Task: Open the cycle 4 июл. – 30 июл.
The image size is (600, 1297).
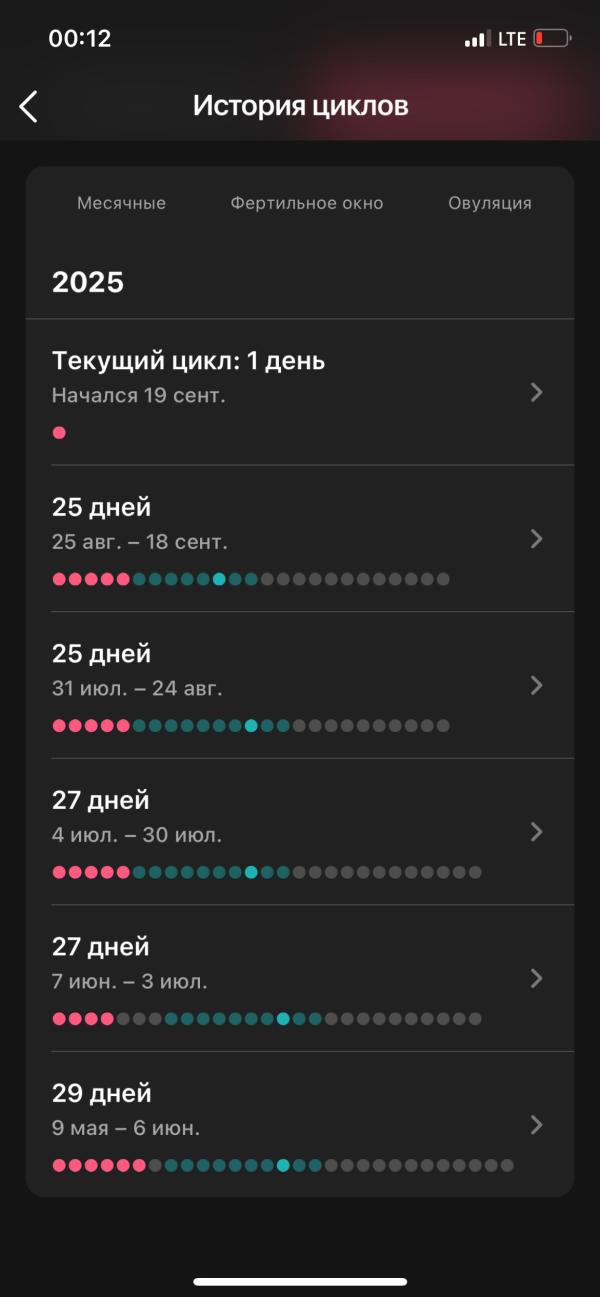Action: [300, 831]
